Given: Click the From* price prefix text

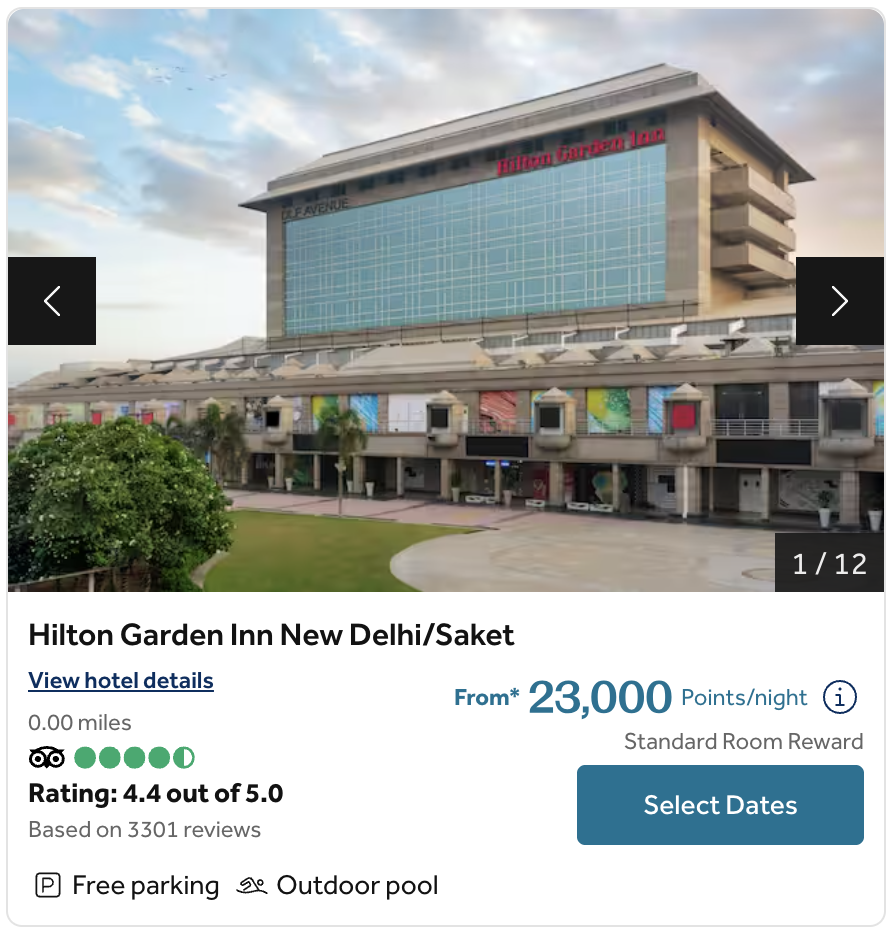Looking at the screenshot, I should pos(487,697).
